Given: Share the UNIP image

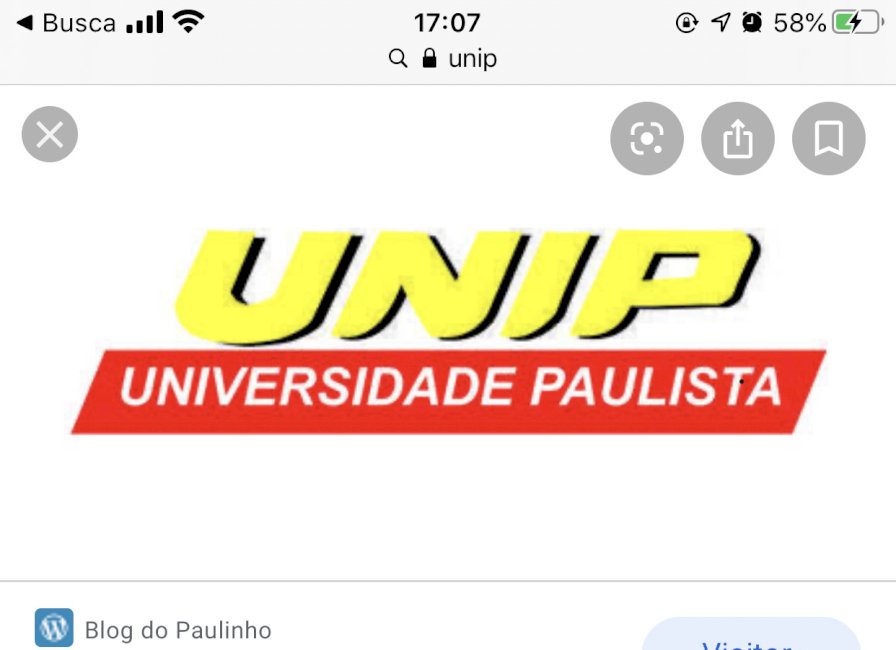Looking at the screenshot, I should click(738, 139).
